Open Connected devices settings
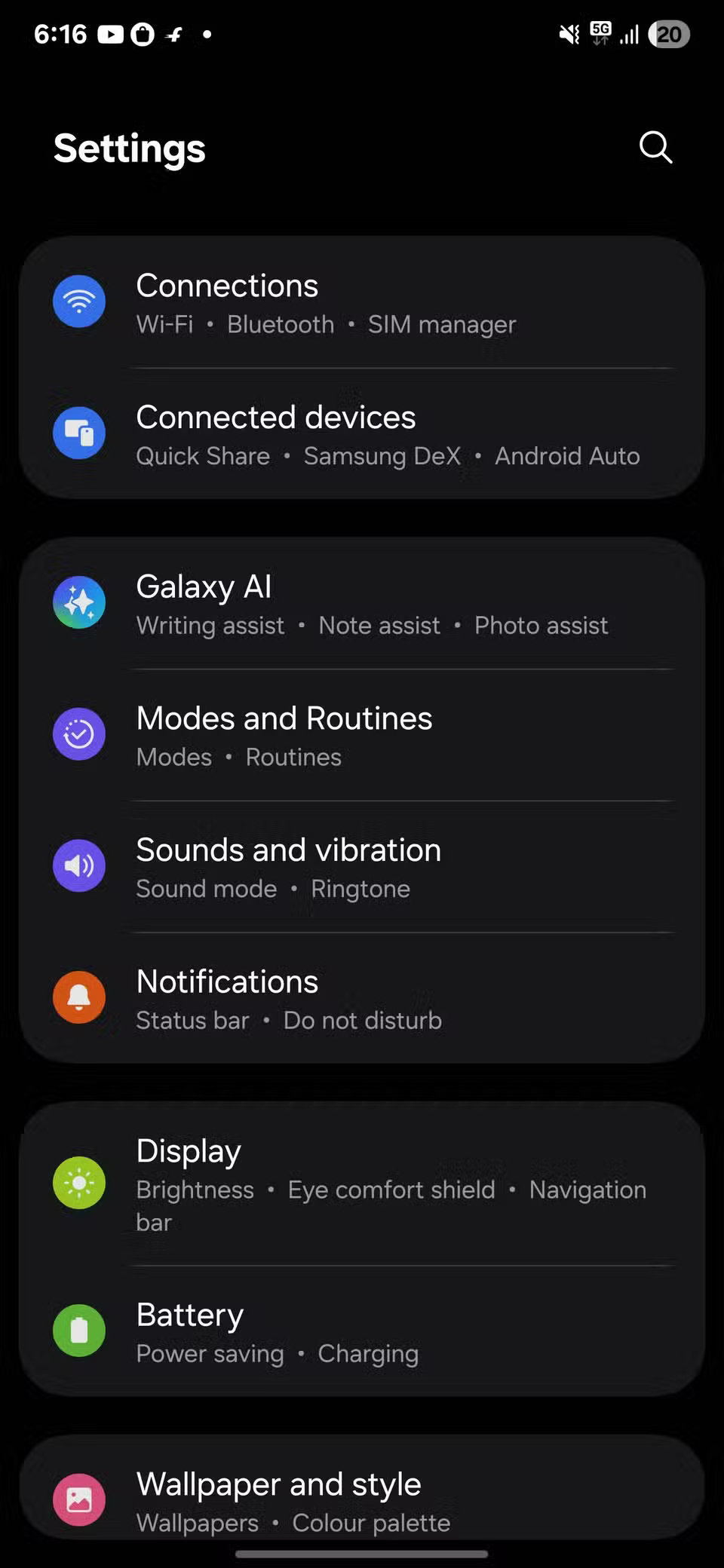This screenshot has height=1568, width=724. 362,433
